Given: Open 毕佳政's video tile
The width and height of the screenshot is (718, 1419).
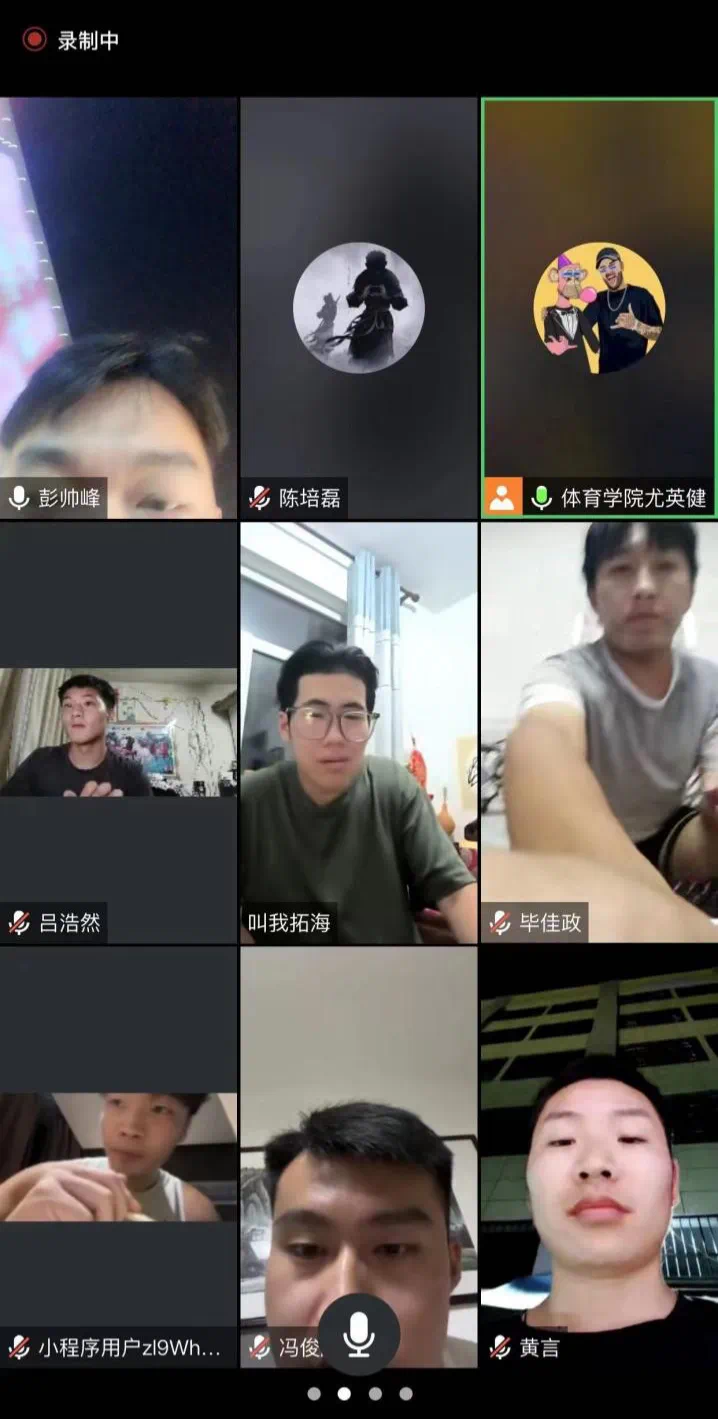Looking at the screenshot, I should coord(599,732).
